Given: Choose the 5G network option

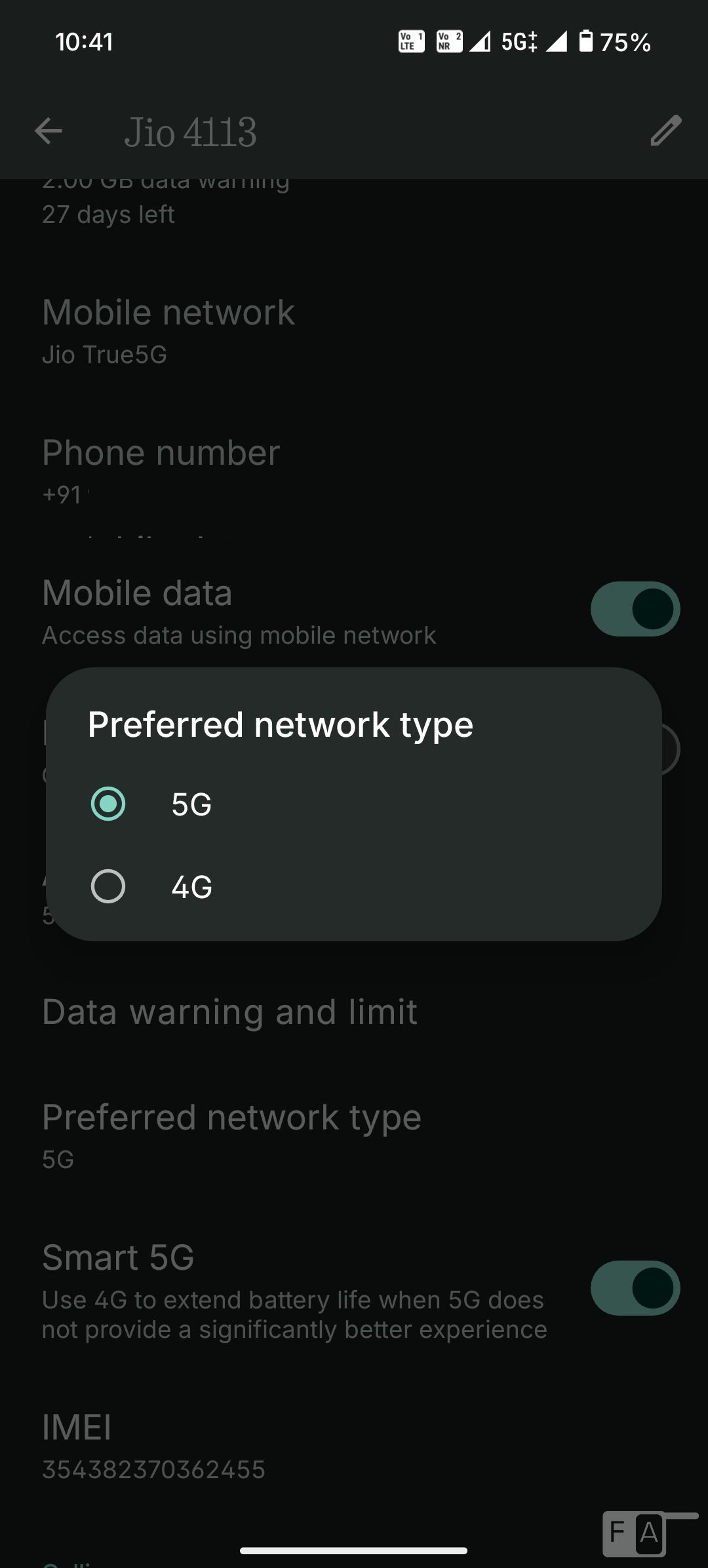Looking at the screenshot, I should tap(108, 804).
